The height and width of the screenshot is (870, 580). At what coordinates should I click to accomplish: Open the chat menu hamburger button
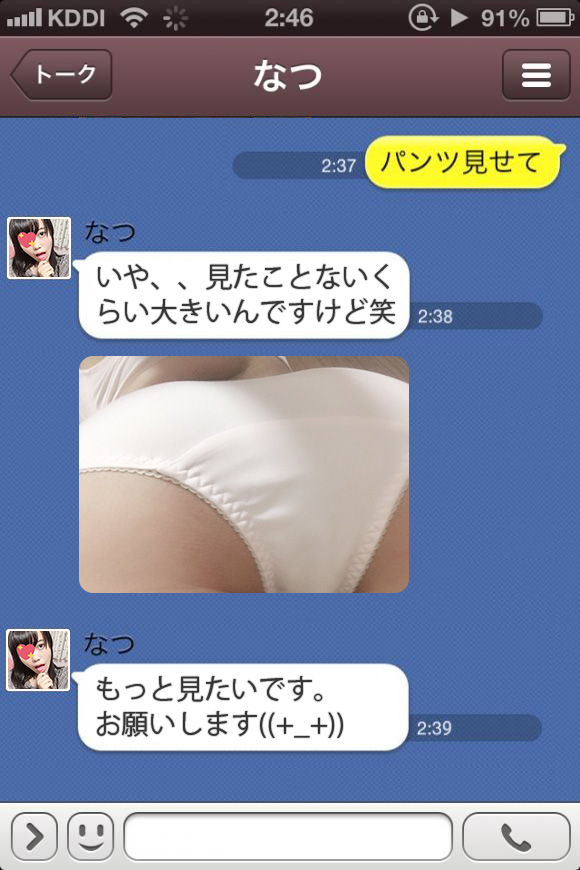click(536, 75)
